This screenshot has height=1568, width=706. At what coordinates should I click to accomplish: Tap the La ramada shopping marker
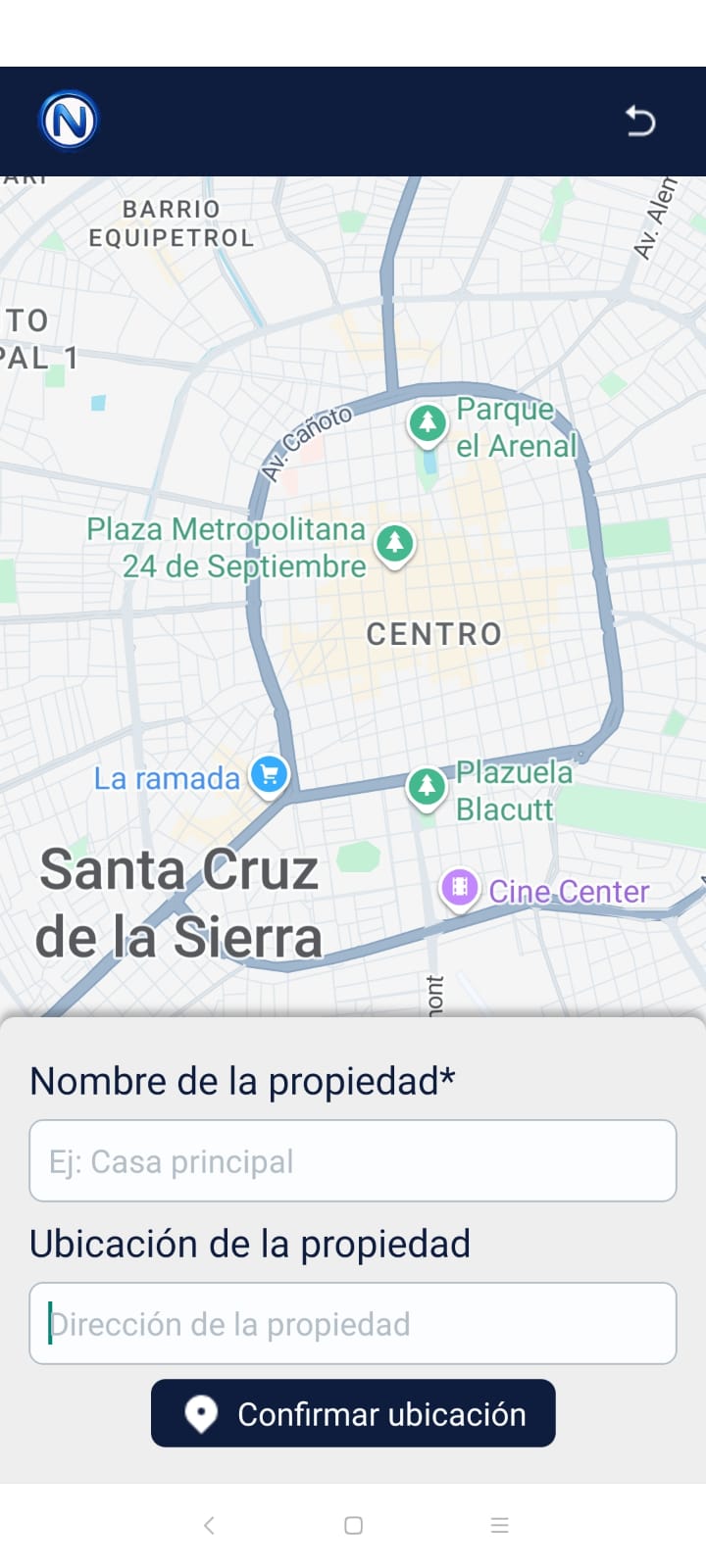(x=269, y=775)
